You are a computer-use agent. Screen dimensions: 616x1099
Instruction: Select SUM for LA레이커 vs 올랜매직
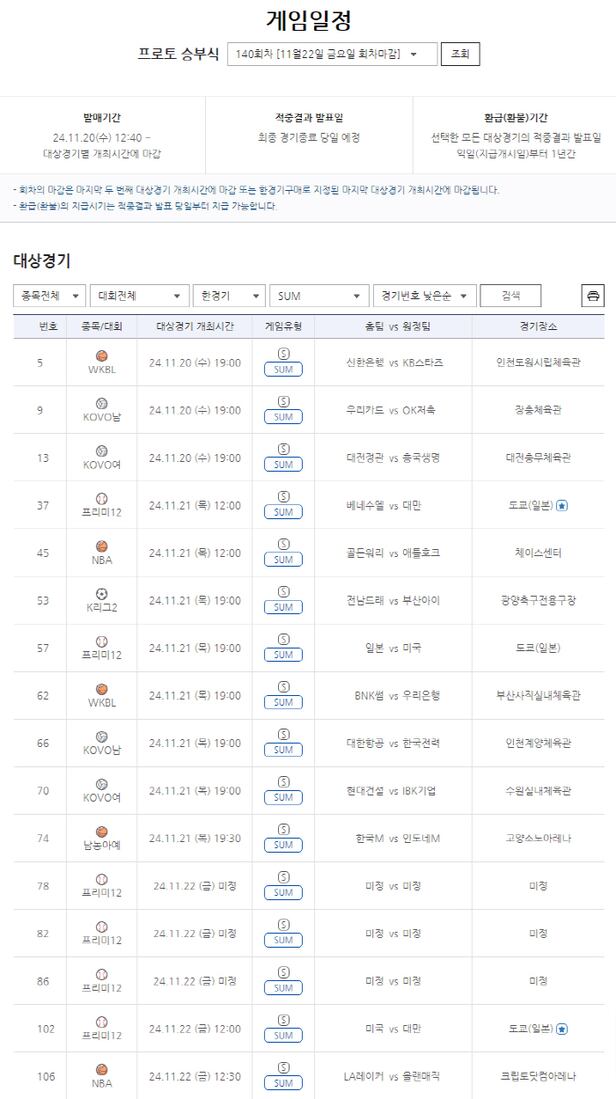(283, 1084)
